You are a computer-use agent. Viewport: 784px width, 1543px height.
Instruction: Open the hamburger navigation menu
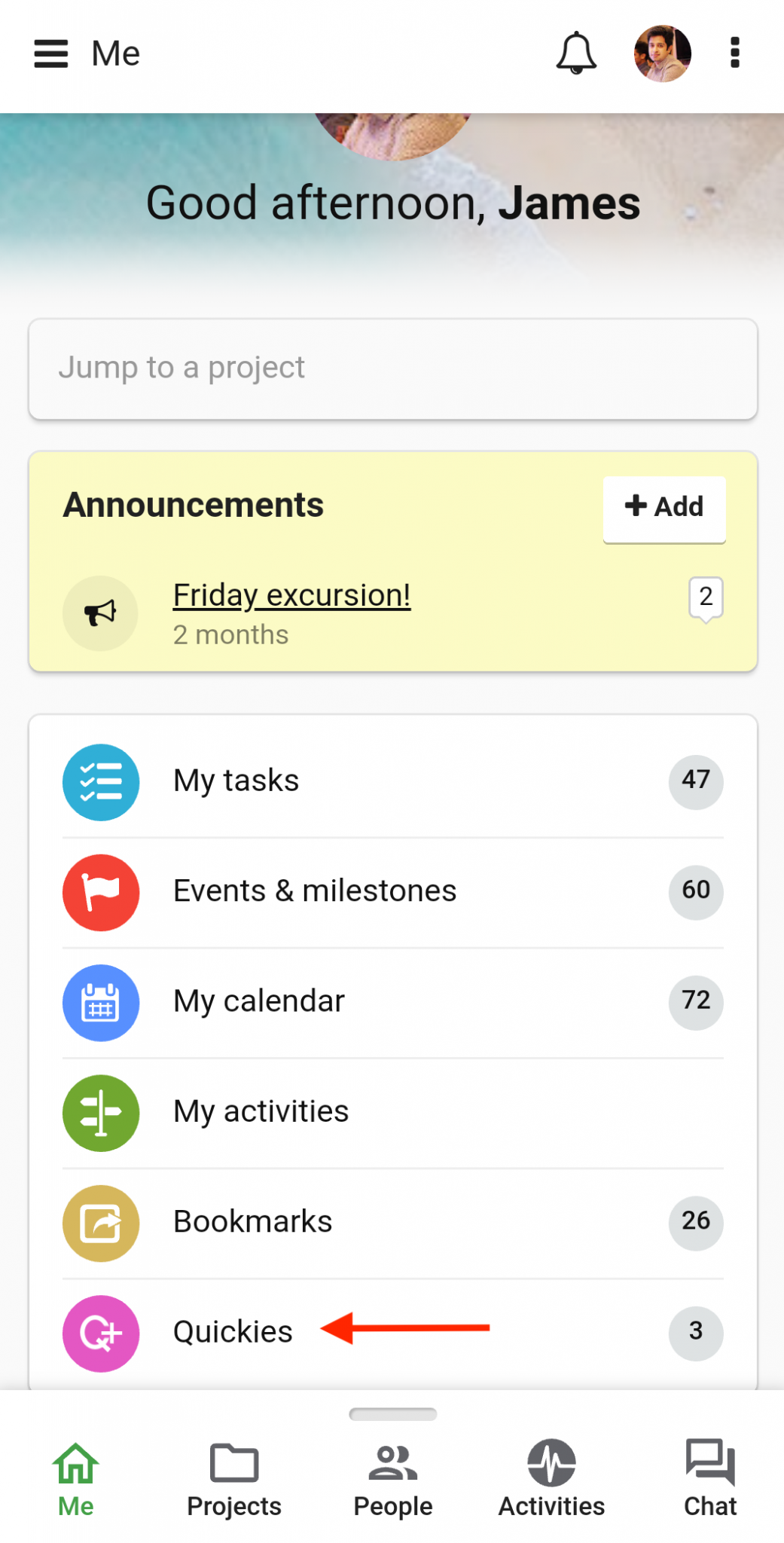[50, 53]
